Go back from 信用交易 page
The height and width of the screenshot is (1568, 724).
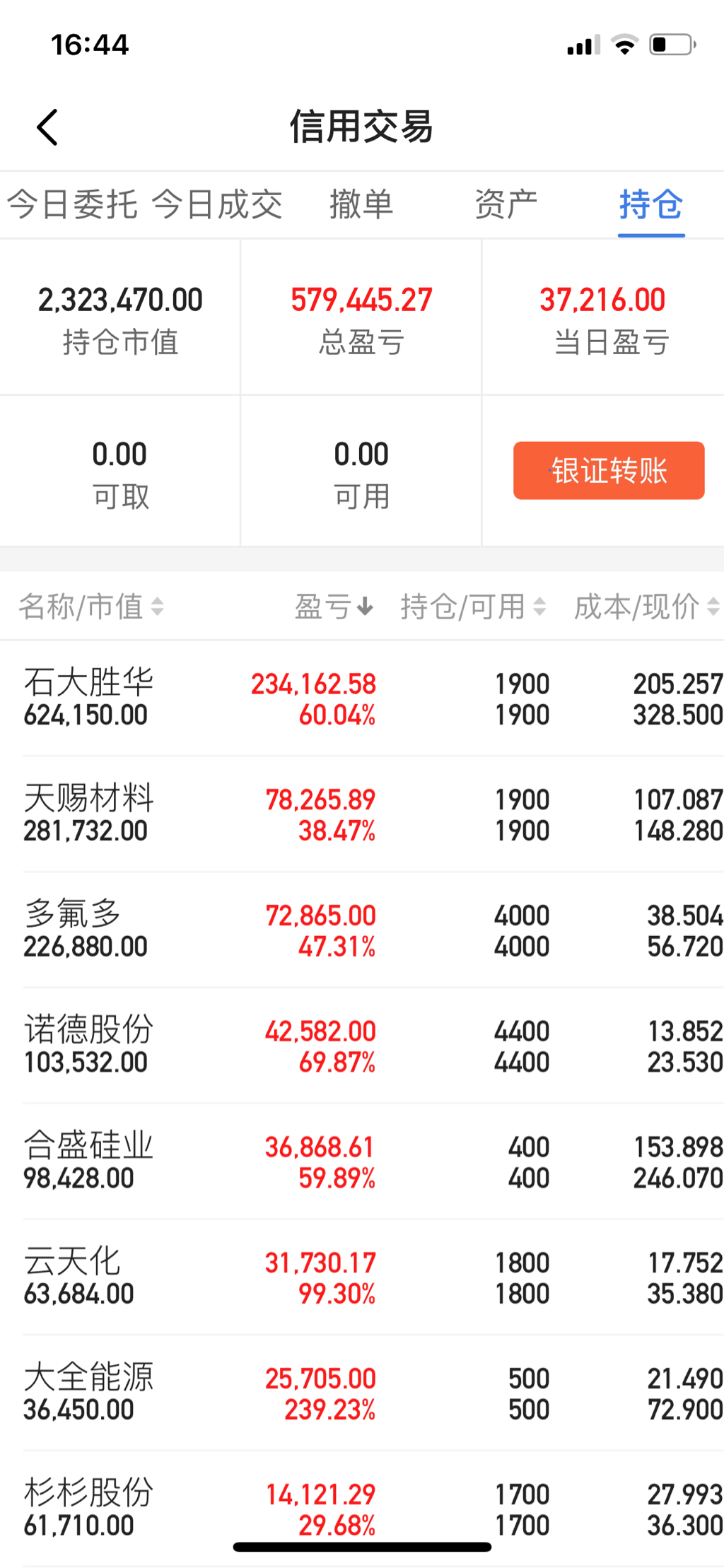(47, 128)
